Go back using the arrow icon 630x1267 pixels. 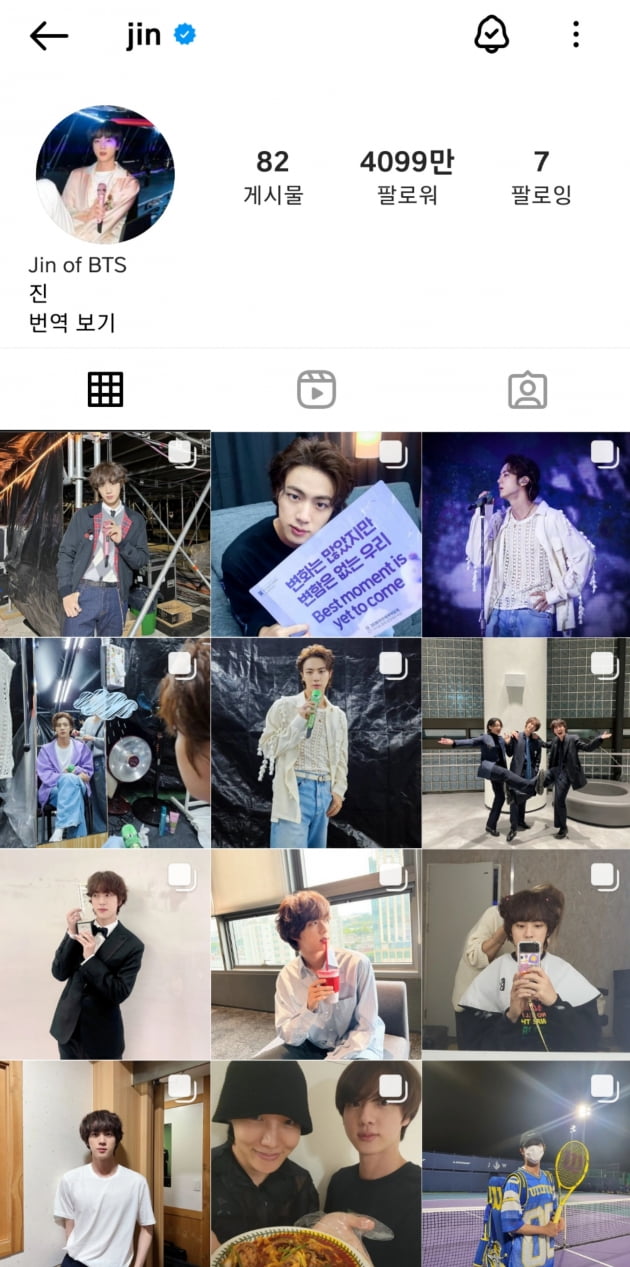click(49, 36)
